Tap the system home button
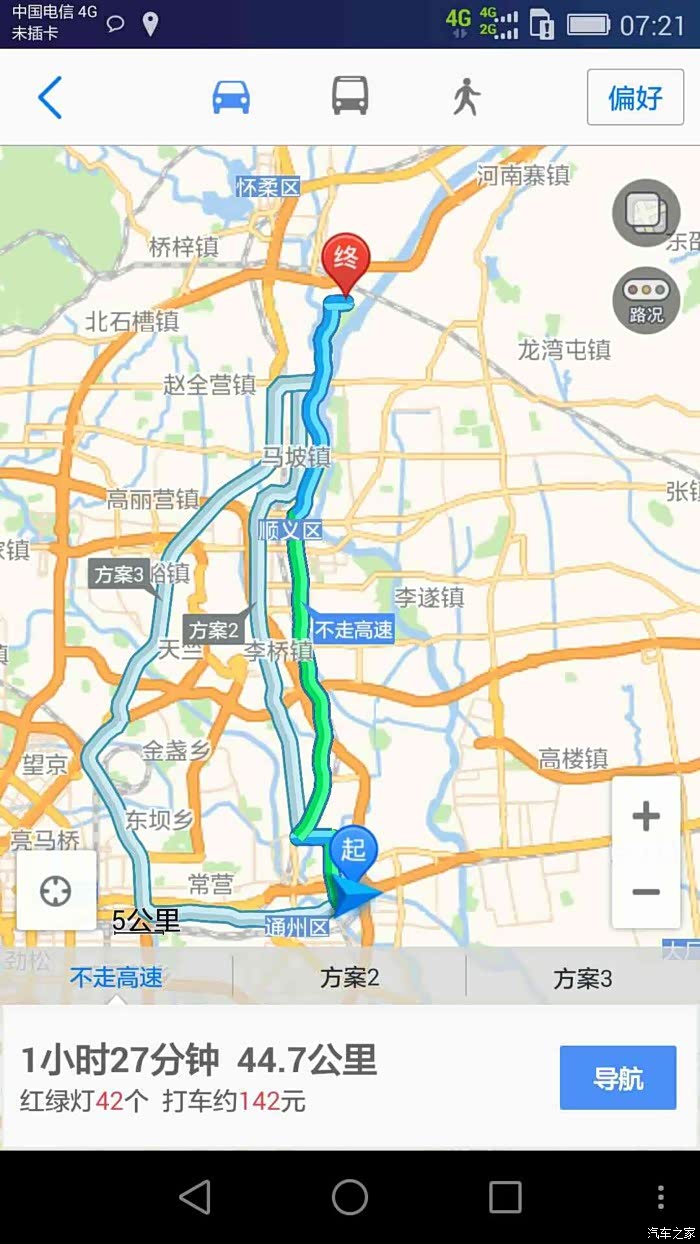Viewport: 700px width, 1244px height. coord(350,1197)
